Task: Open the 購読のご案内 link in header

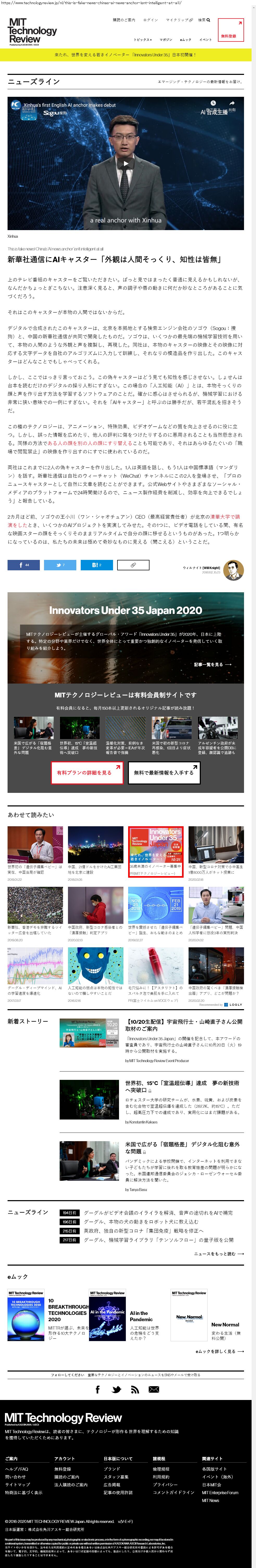Action: tap(124, 20)
